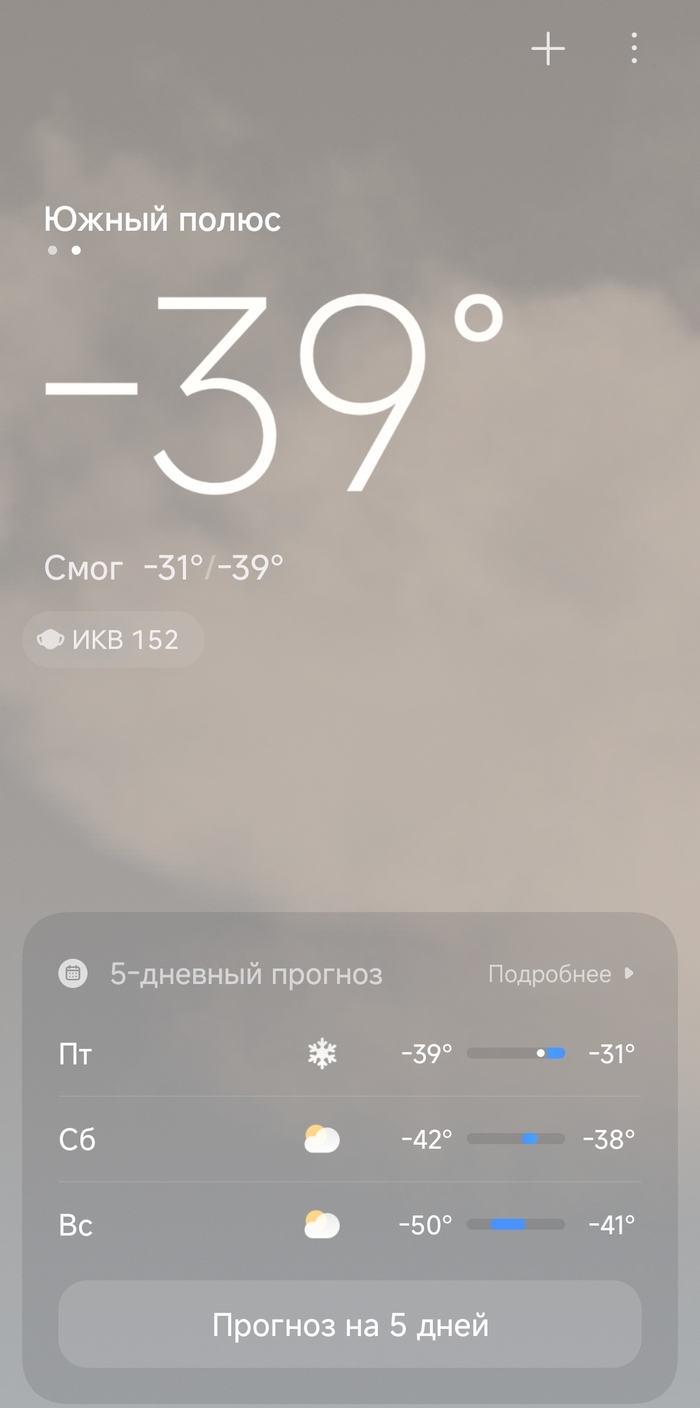Select the Вс forecast row
The height and width of the screenshot is (1408, 700).
tap(348, 1225)
